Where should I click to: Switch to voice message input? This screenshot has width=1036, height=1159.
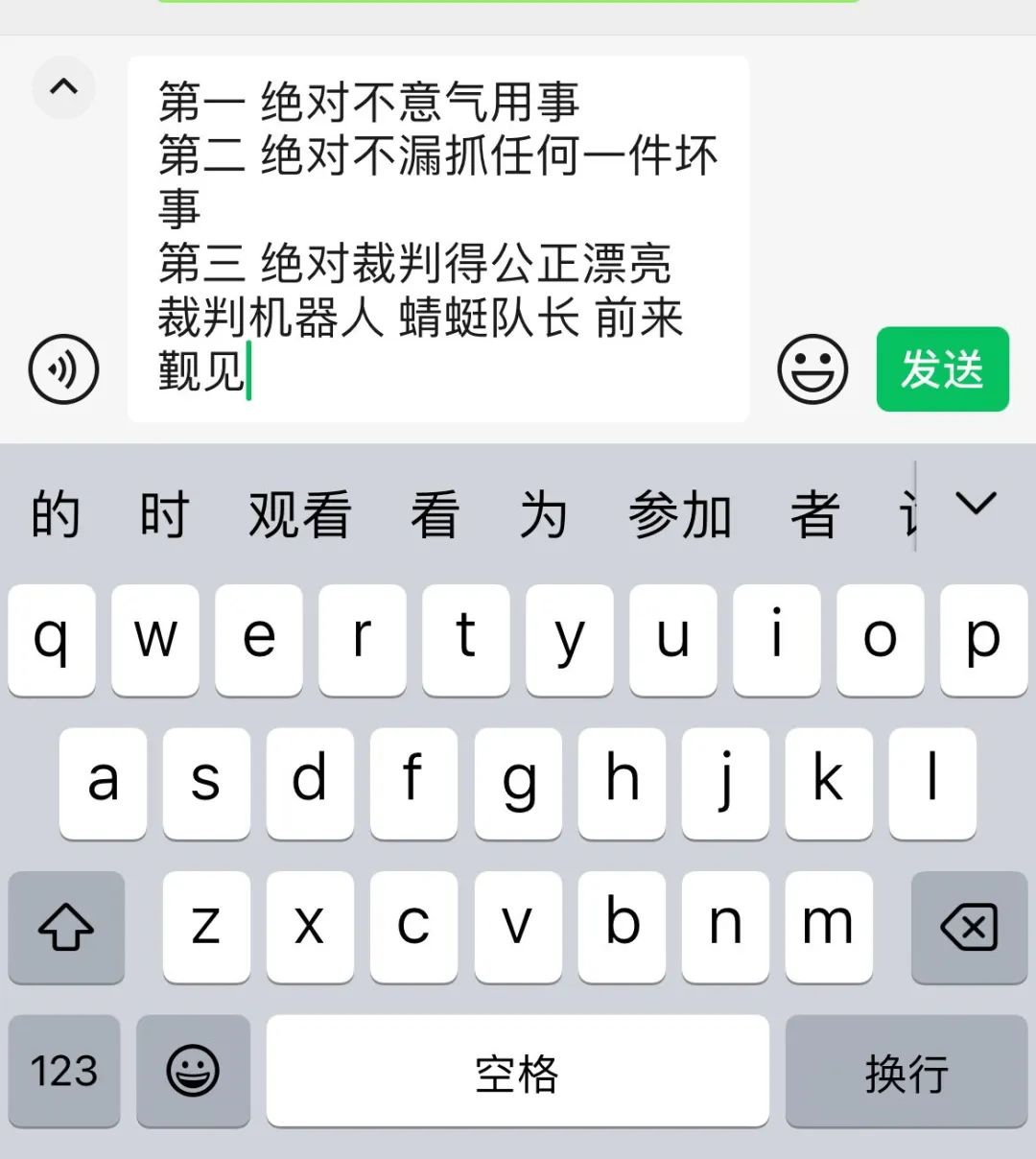(x=63, y=369)
